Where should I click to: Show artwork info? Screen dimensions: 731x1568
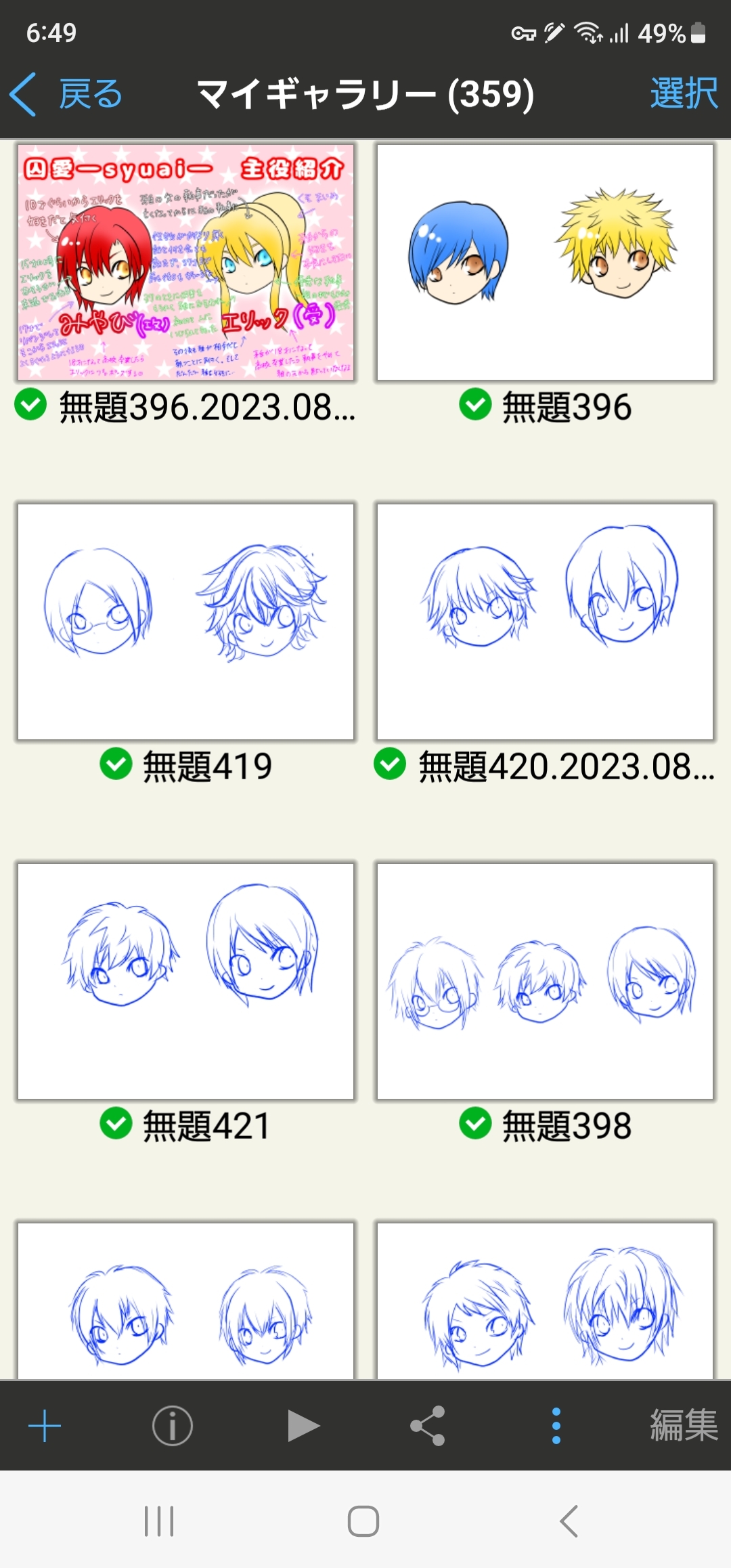[172, 1426]
